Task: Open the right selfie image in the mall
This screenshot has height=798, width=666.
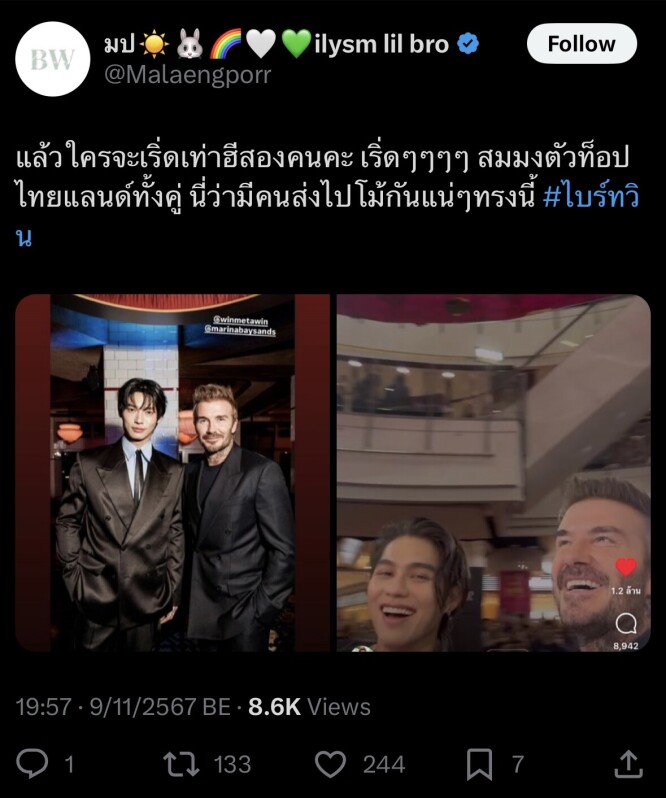Action: click(493, 472)
